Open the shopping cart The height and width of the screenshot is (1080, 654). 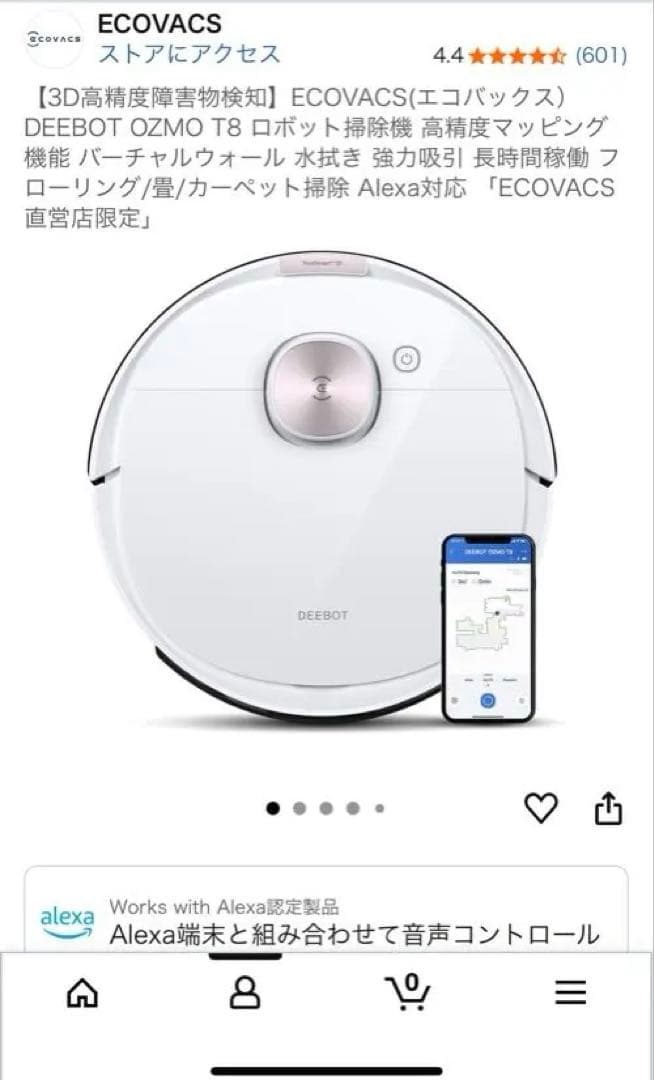[x=408, y=993]
